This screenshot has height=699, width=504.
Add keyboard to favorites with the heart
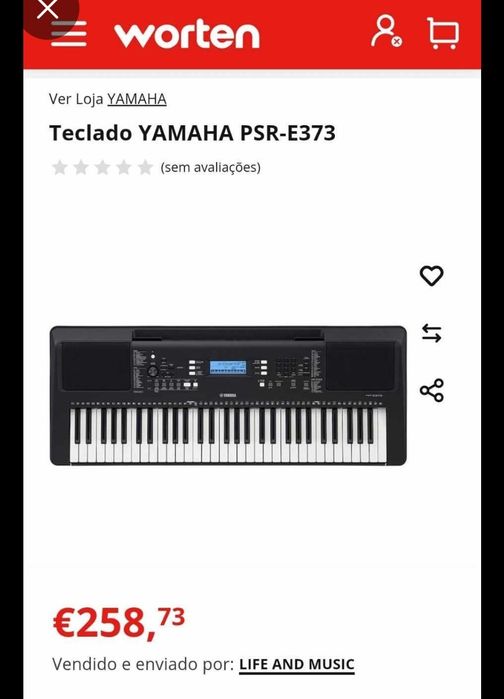click(431, 275)
